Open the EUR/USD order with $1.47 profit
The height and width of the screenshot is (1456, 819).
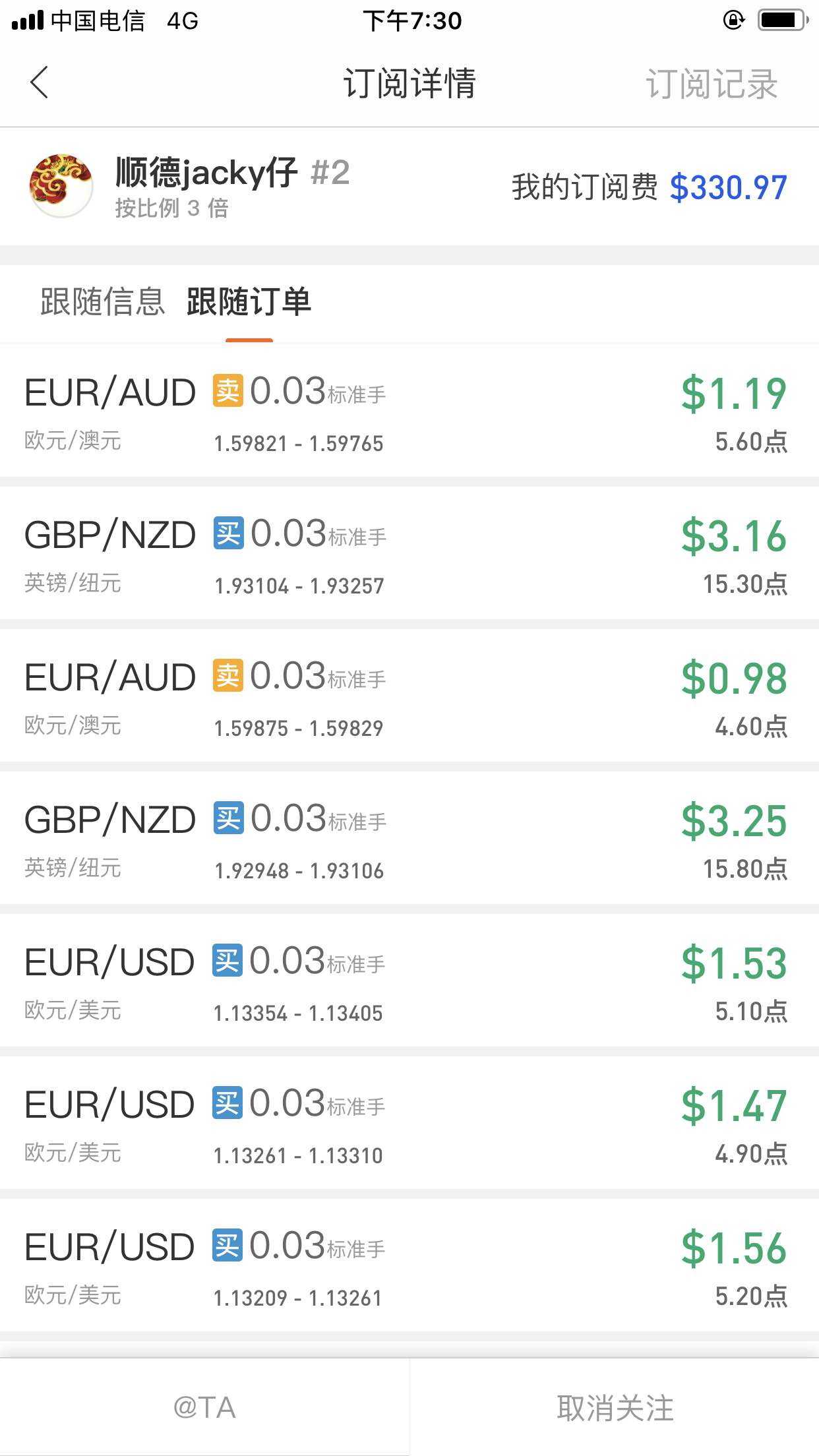tap(409, 1123)
